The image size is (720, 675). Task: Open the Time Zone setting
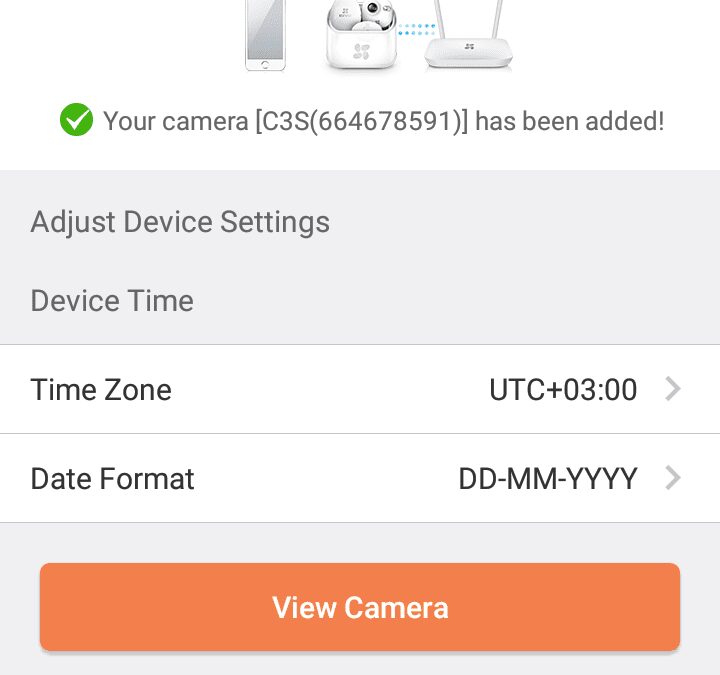click(360, 389)
